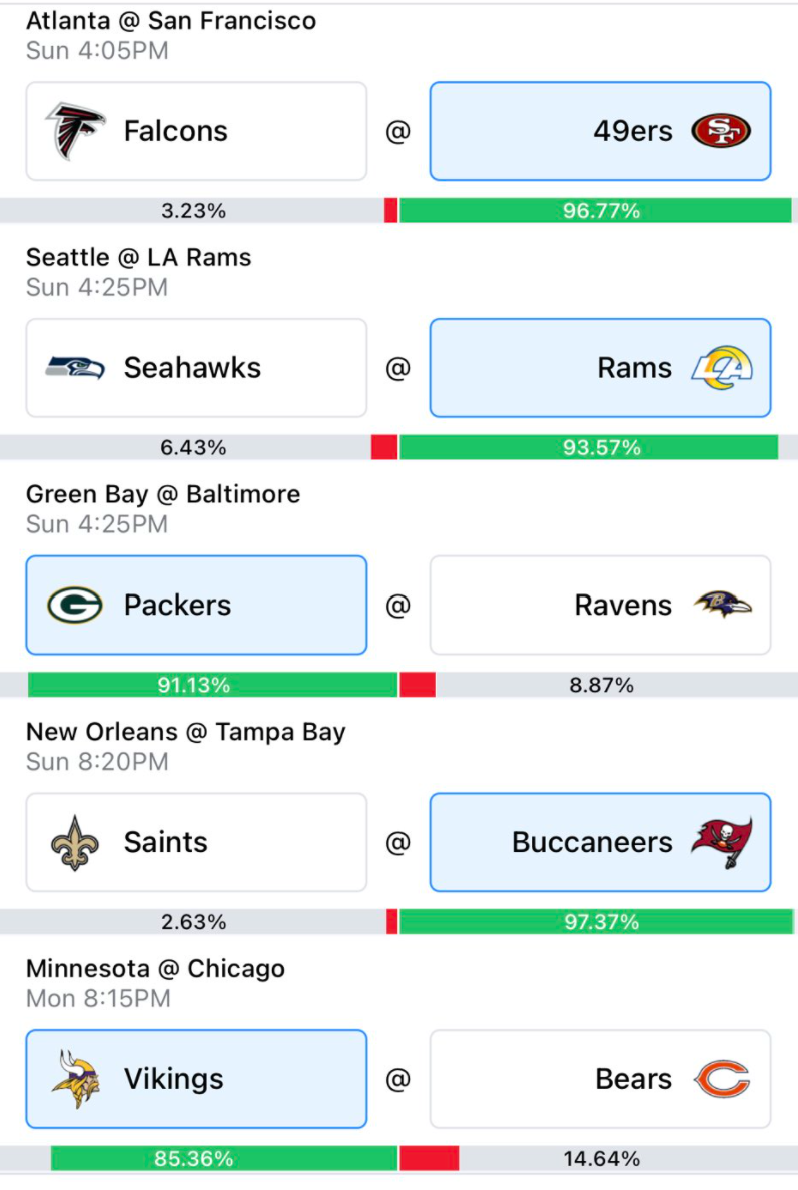Switch the pick to the Bears
The height and width of the screenshot is (1190, 798).
[x=601, y=1079]
